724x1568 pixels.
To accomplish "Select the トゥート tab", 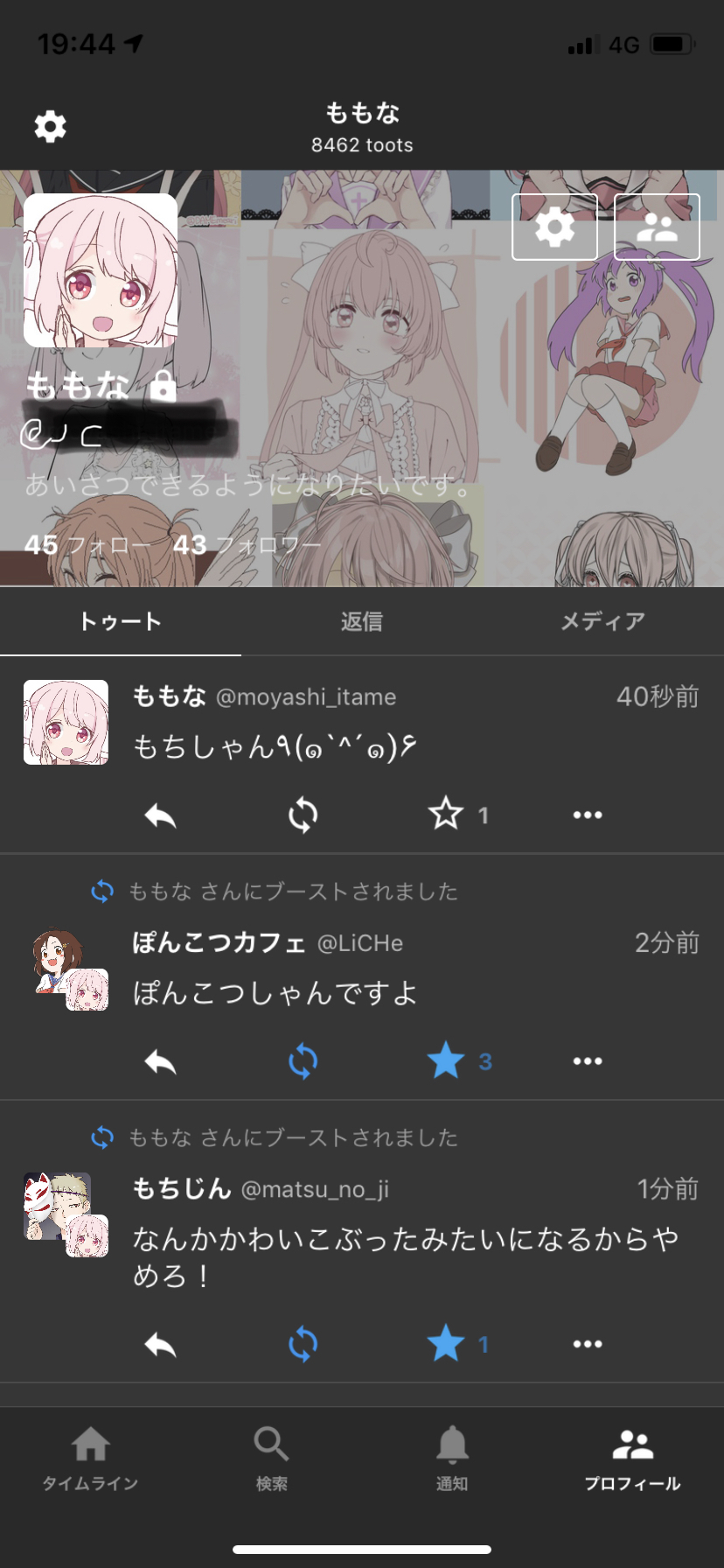I will [121, 621].
